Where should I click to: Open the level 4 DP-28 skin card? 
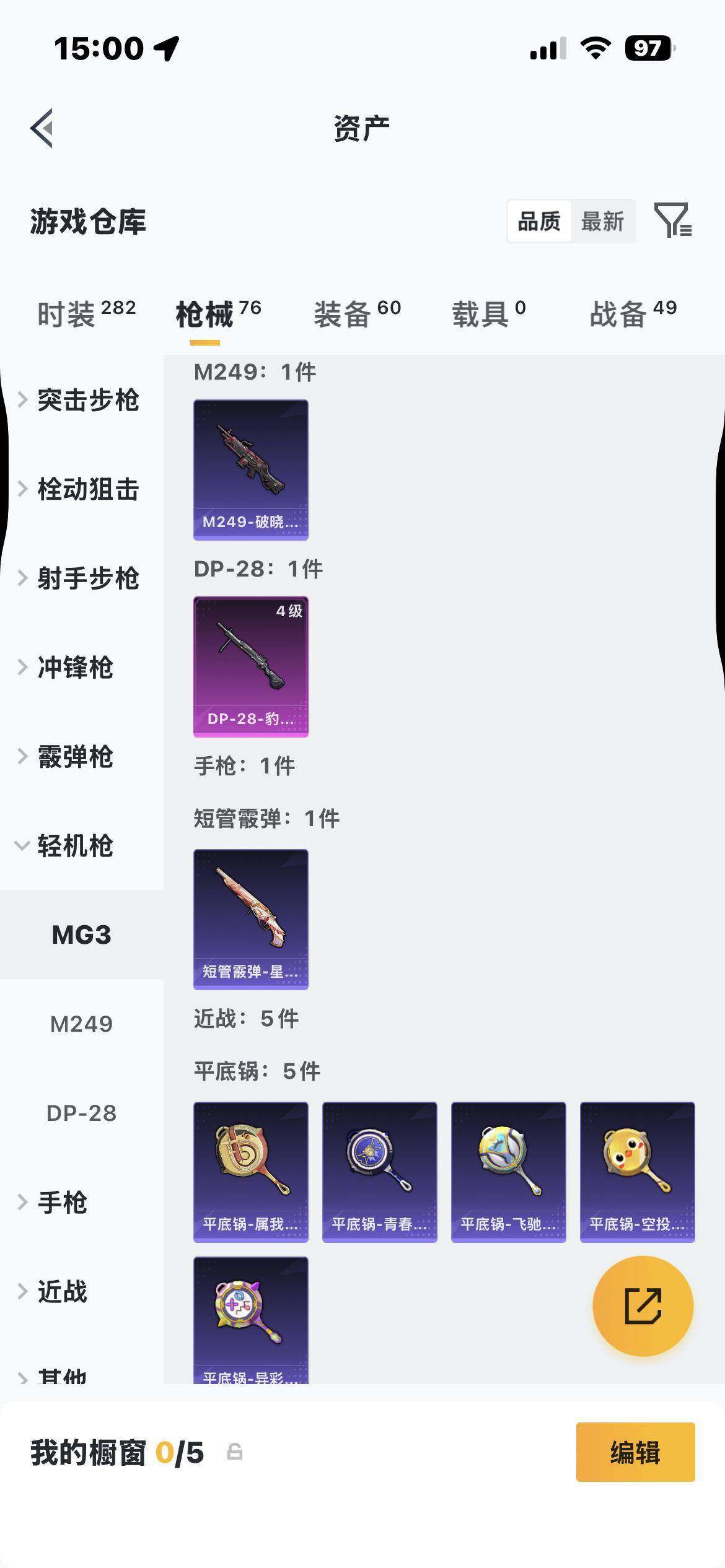coord(251,667)
